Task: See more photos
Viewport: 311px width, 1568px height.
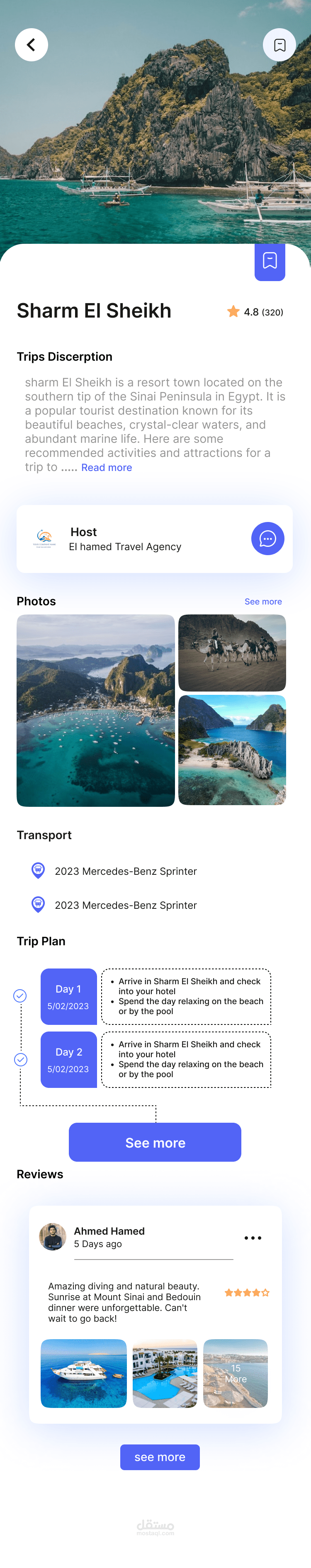Action: click(263, 602)
